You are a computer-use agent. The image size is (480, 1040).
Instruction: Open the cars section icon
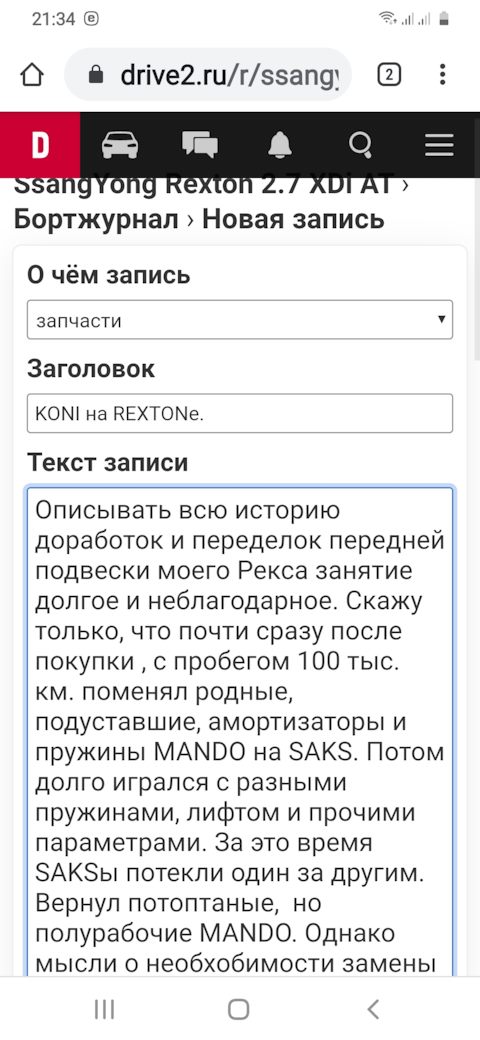point(120,145)
